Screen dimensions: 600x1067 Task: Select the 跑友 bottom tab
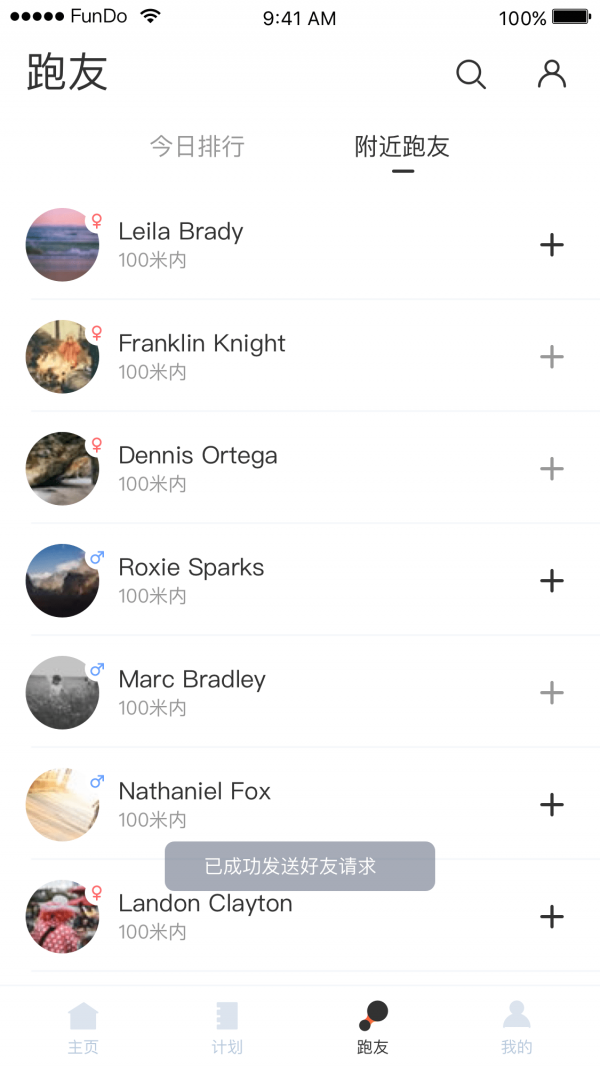click(373, 1028)
